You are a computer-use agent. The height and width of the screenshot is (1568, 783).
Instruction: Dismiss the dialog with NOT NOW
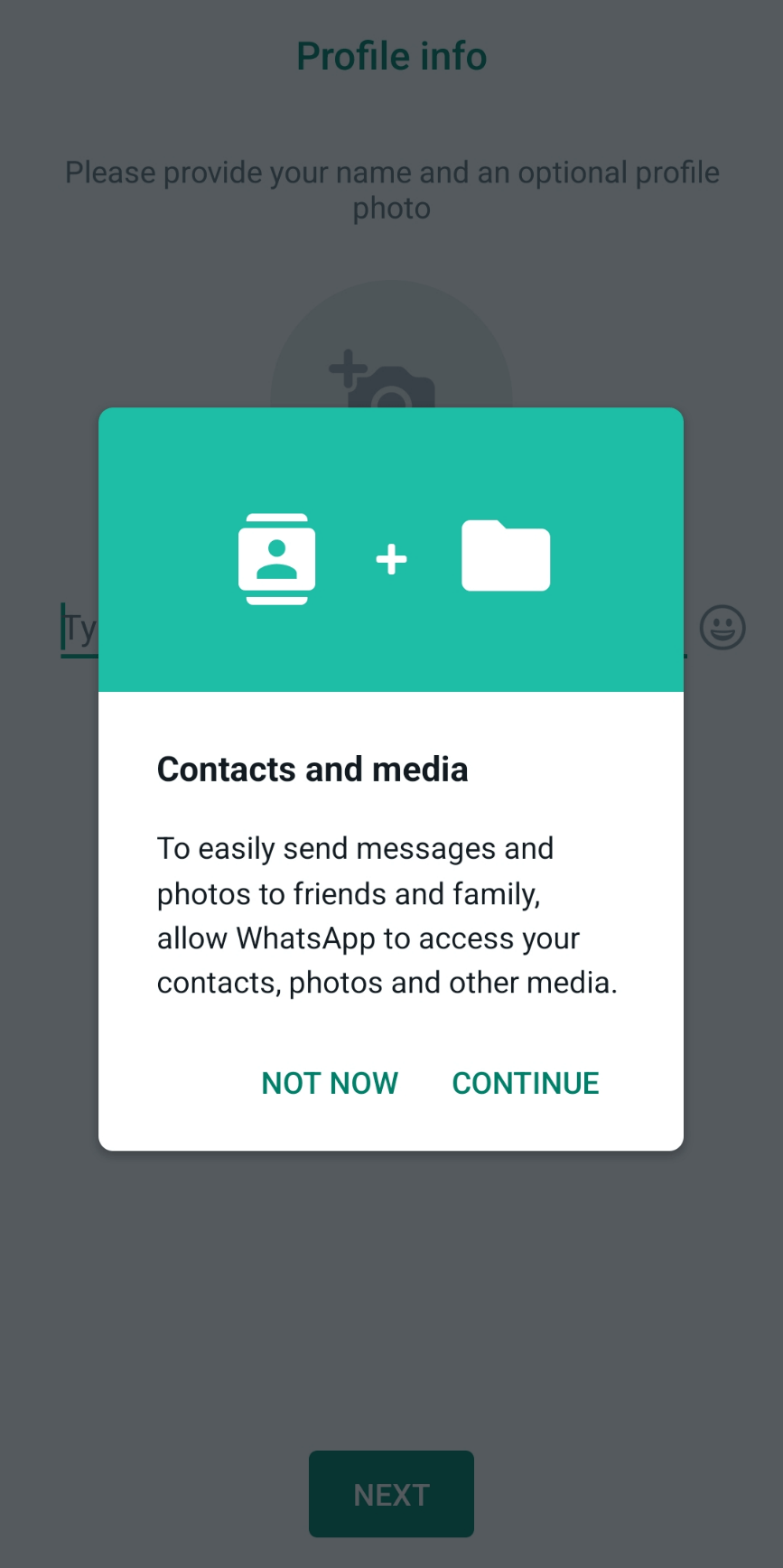point(330,1083)
